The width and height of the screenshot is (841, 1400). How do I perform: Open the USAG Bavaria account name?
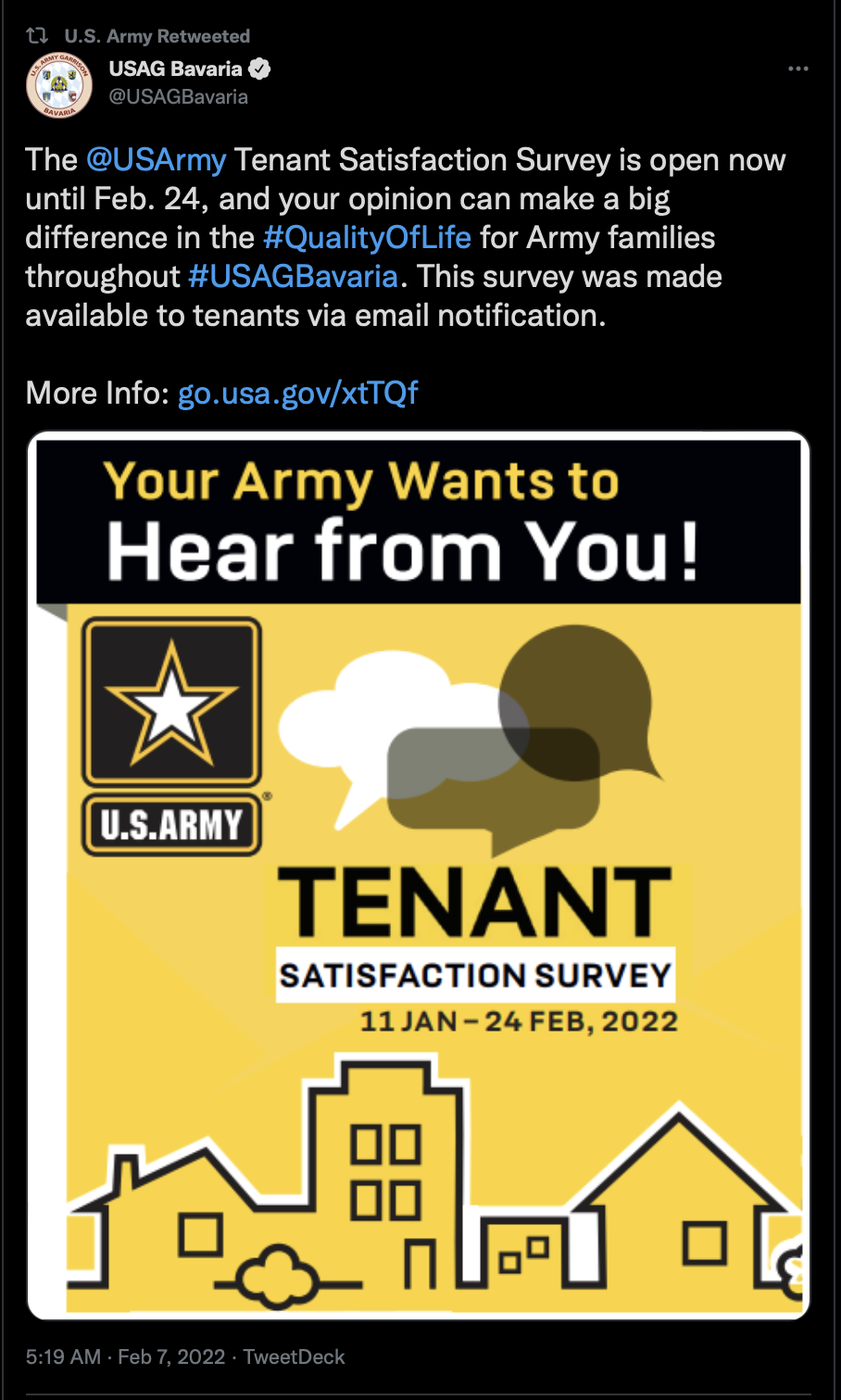[x=176, y=69]
